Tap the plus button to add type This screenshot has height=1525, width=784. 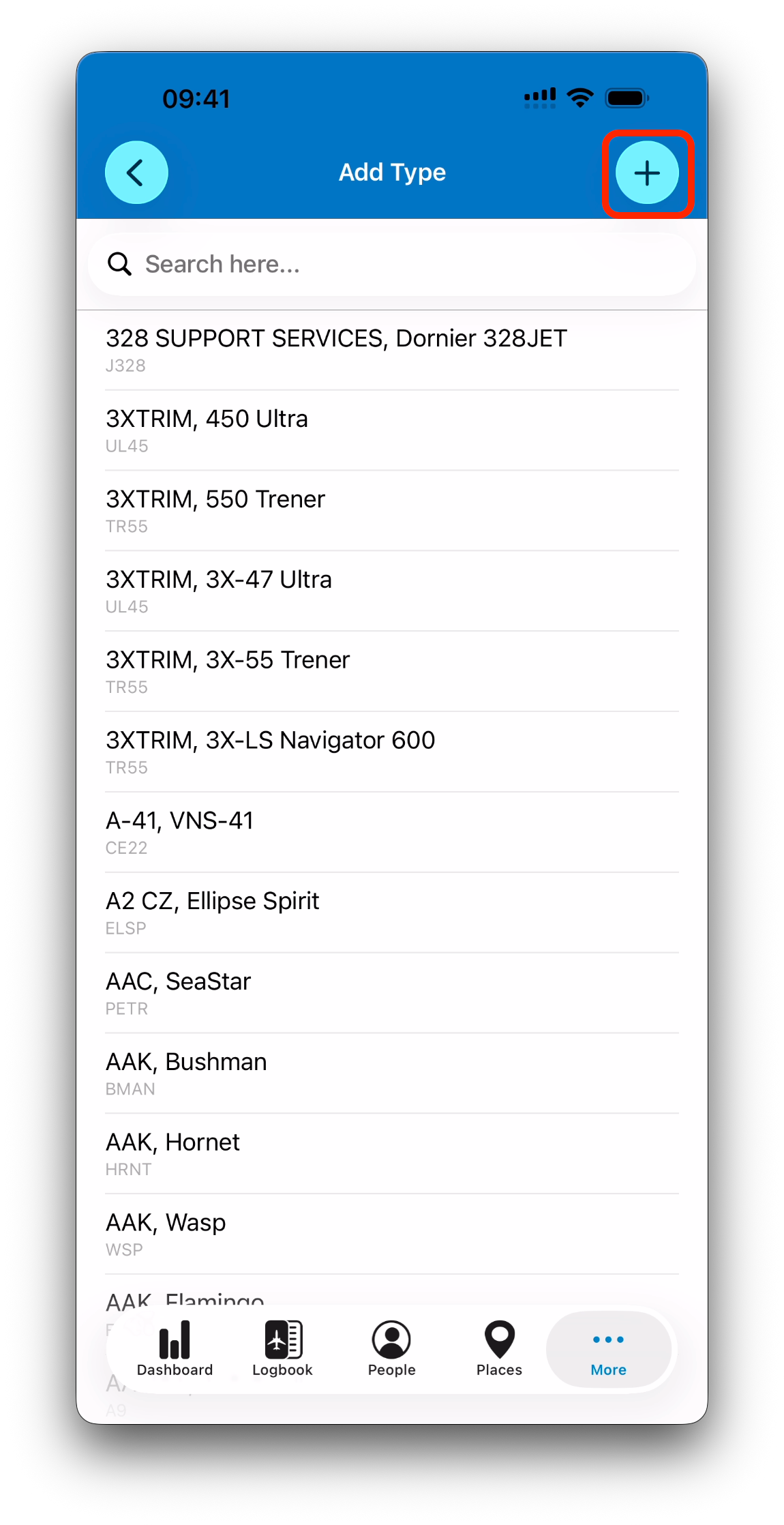[647, 173]
